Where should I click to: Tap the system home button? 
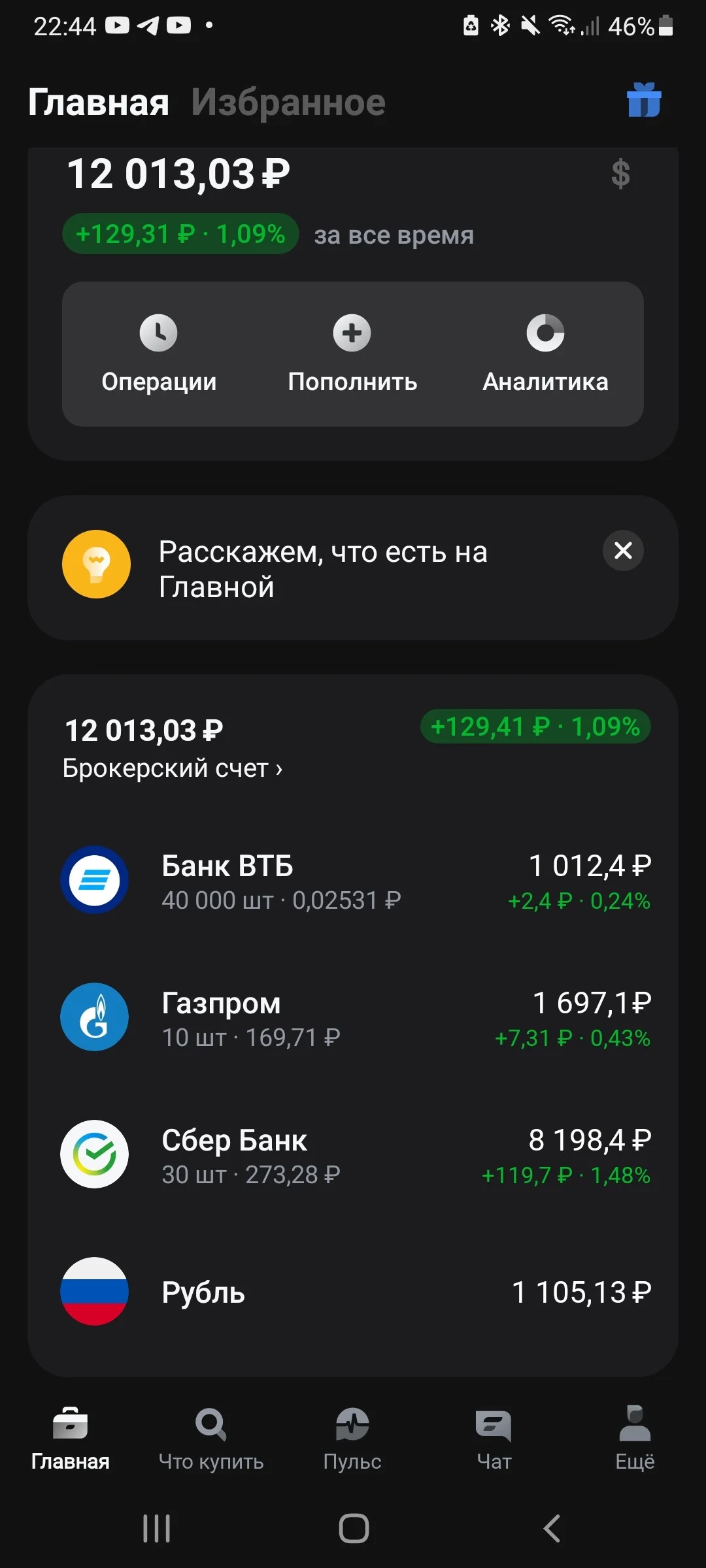(354, 1528)
